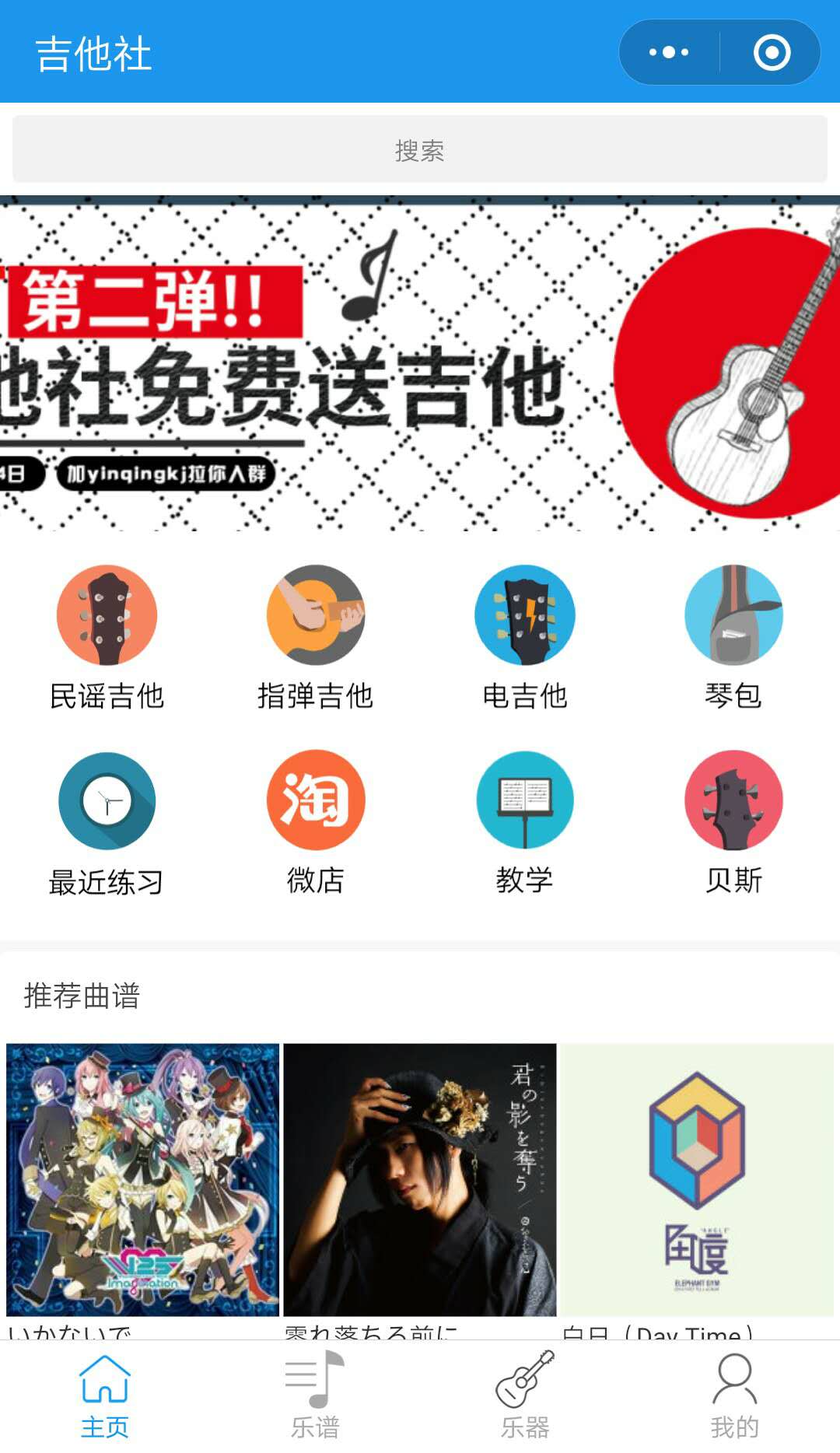Open the 教学 lessons section

[x=524, y=821]
